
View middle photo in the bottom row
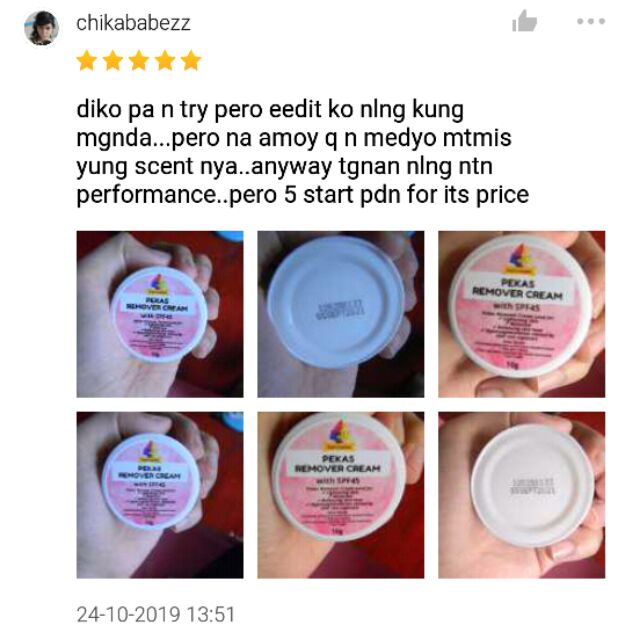[341, 495]
